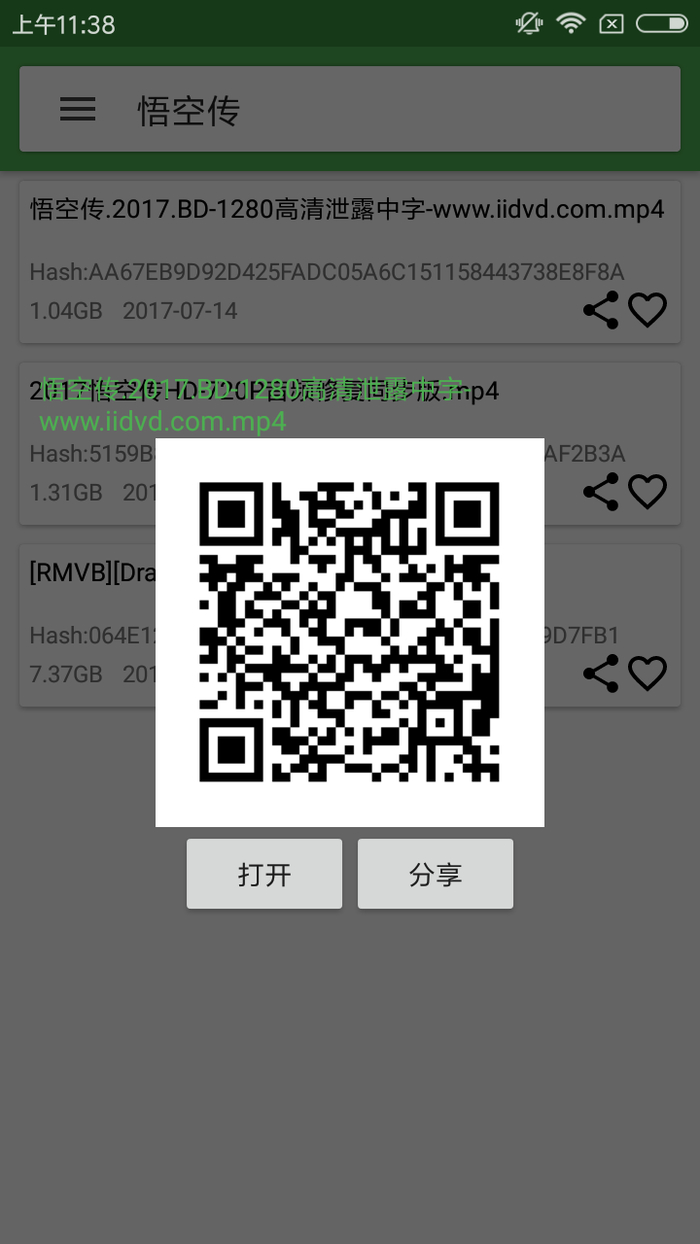This screenshot has height=1244, width=700.
Task: Share the 1.31GB result
Action: tap(600, 492)
